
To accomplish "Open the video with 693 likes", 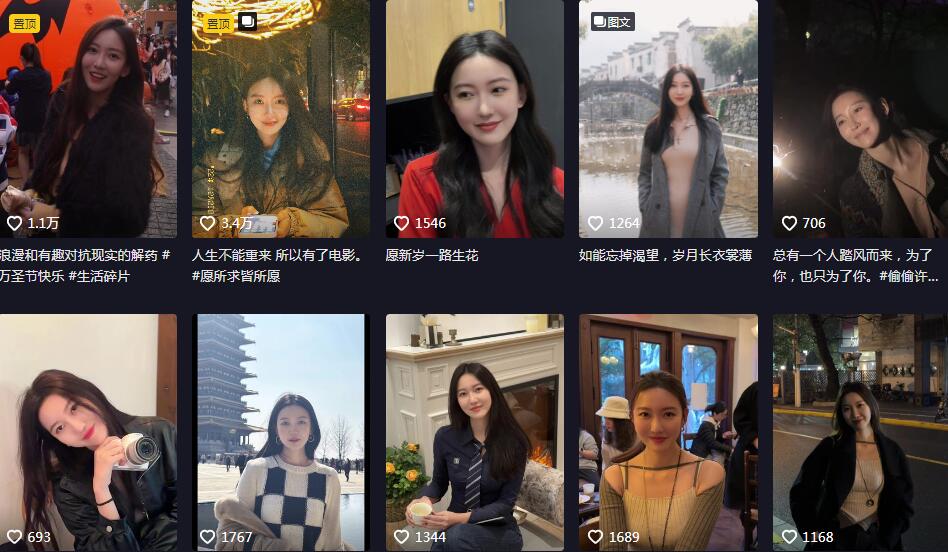I will point(88,432).
